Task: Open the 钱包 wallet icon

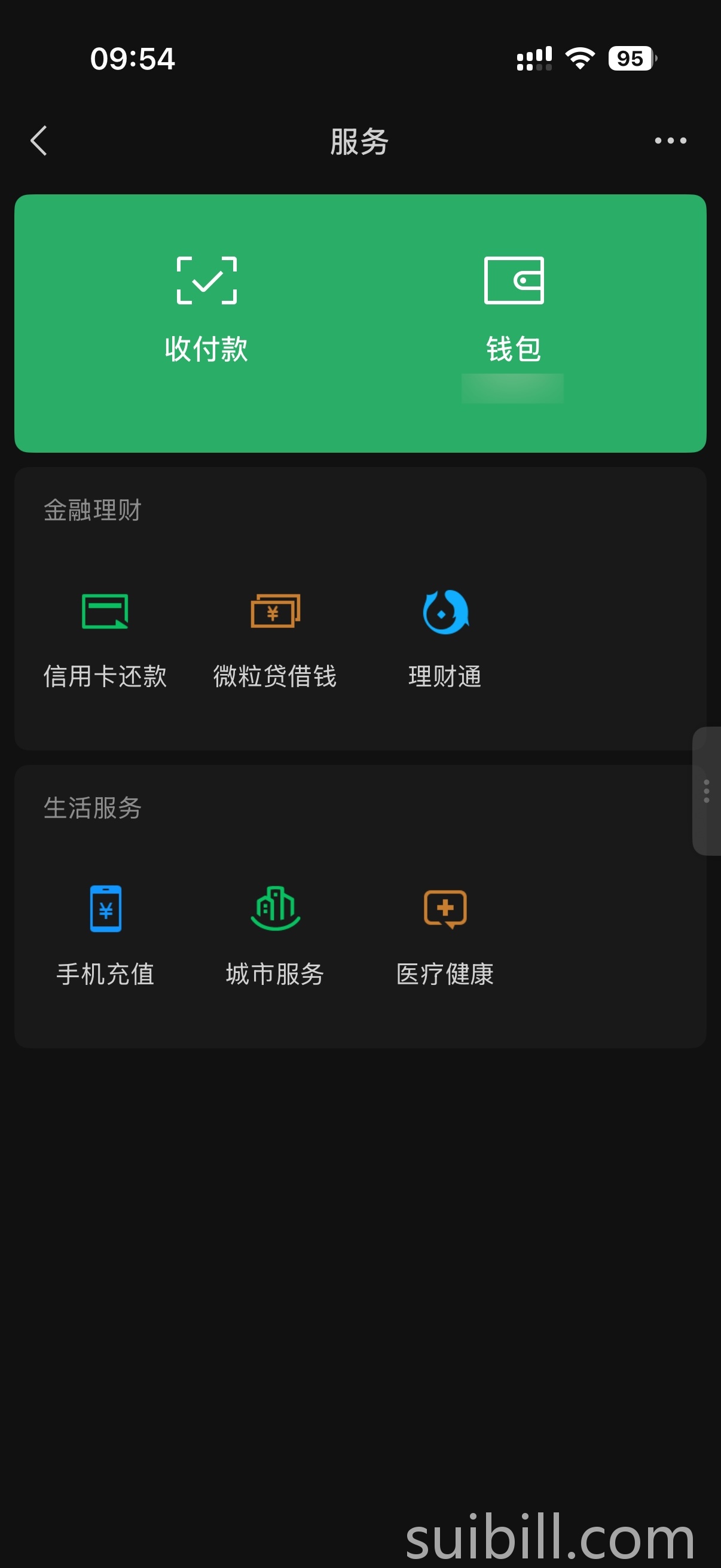Action: pyautogui.click(x=513, y=280)
